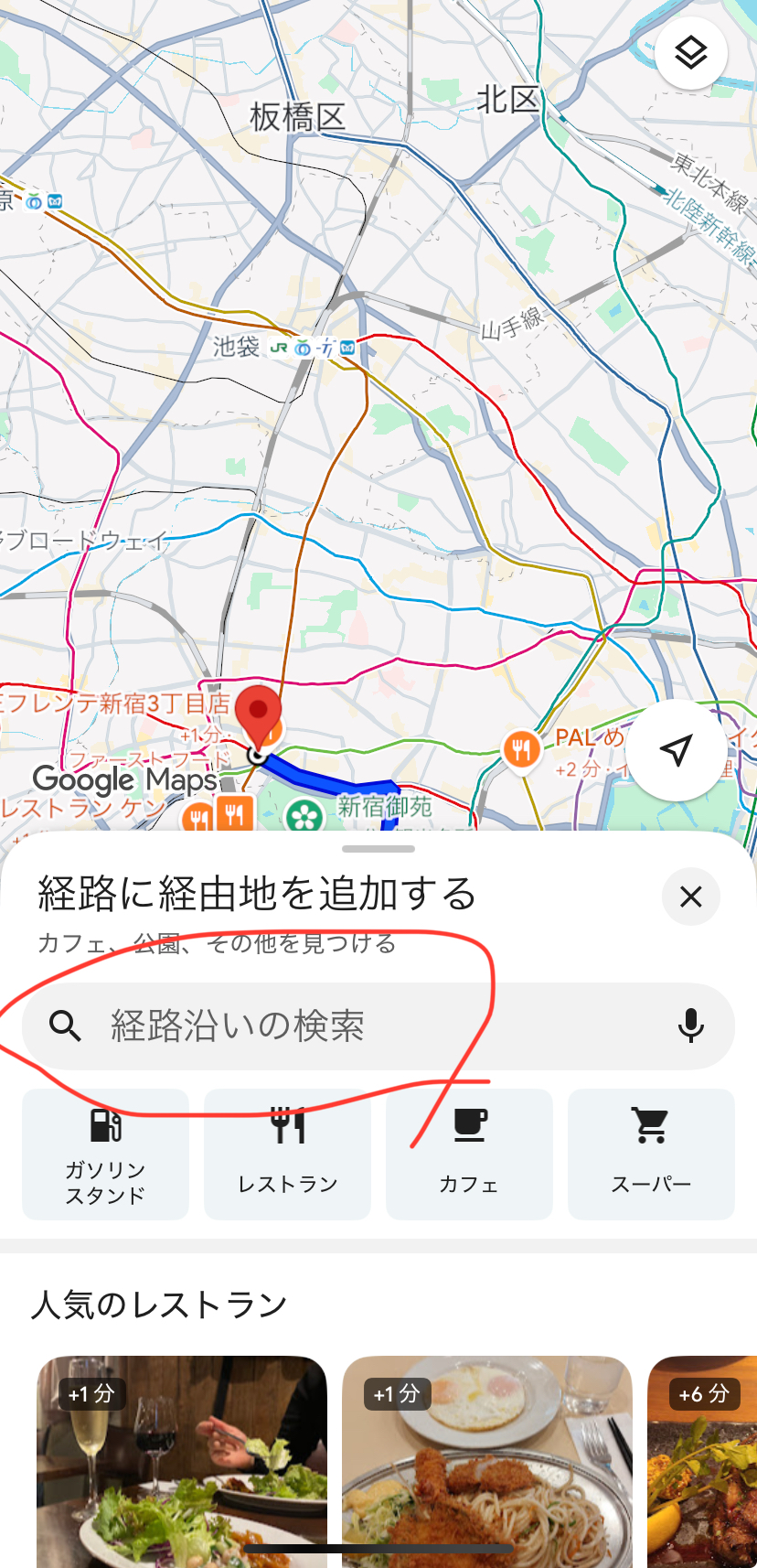This screenshot has height=1568, width=757.
Task: Choose the レストラン category chip
Action: tap(287, 1154)
